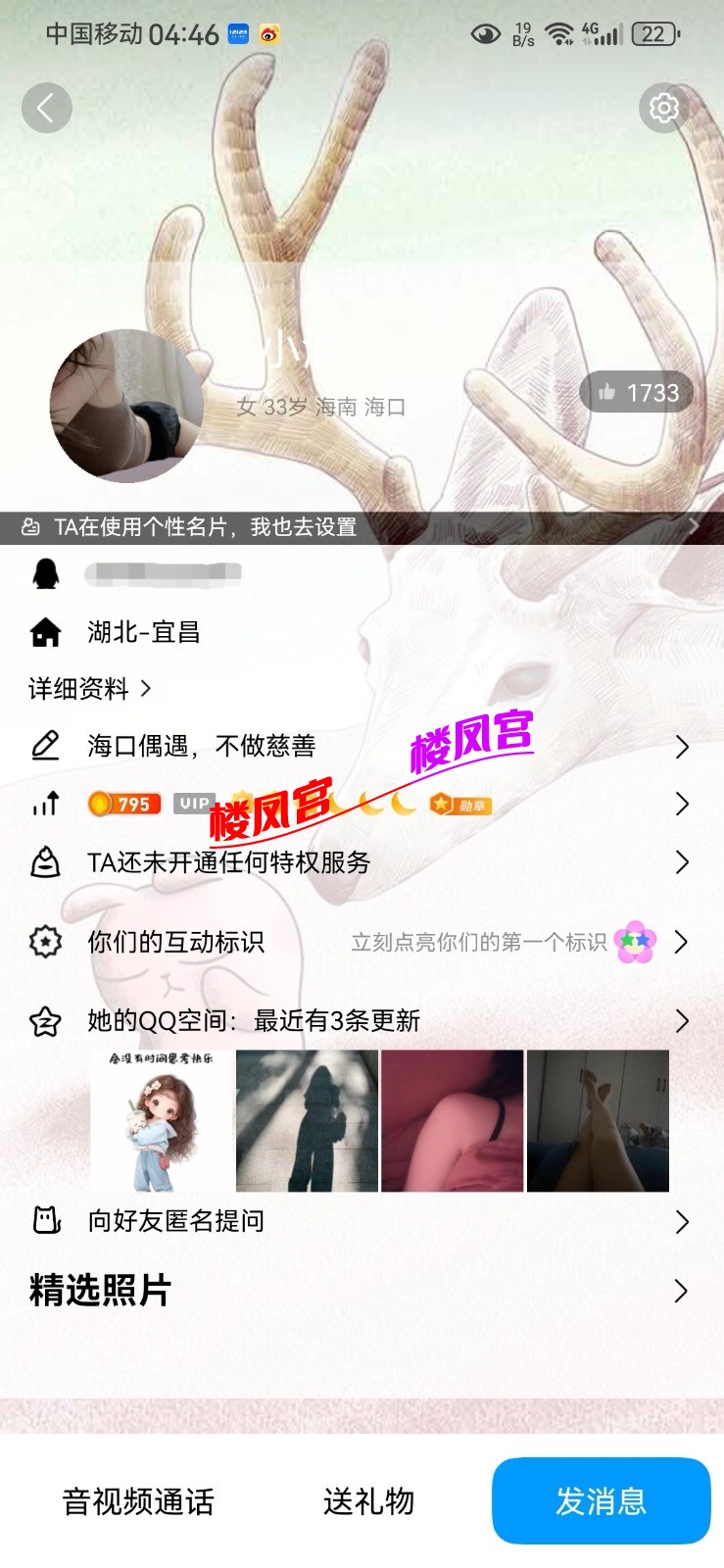Open the level and VIP badges row
This screenshot has height=1568, width=724.
362,805
